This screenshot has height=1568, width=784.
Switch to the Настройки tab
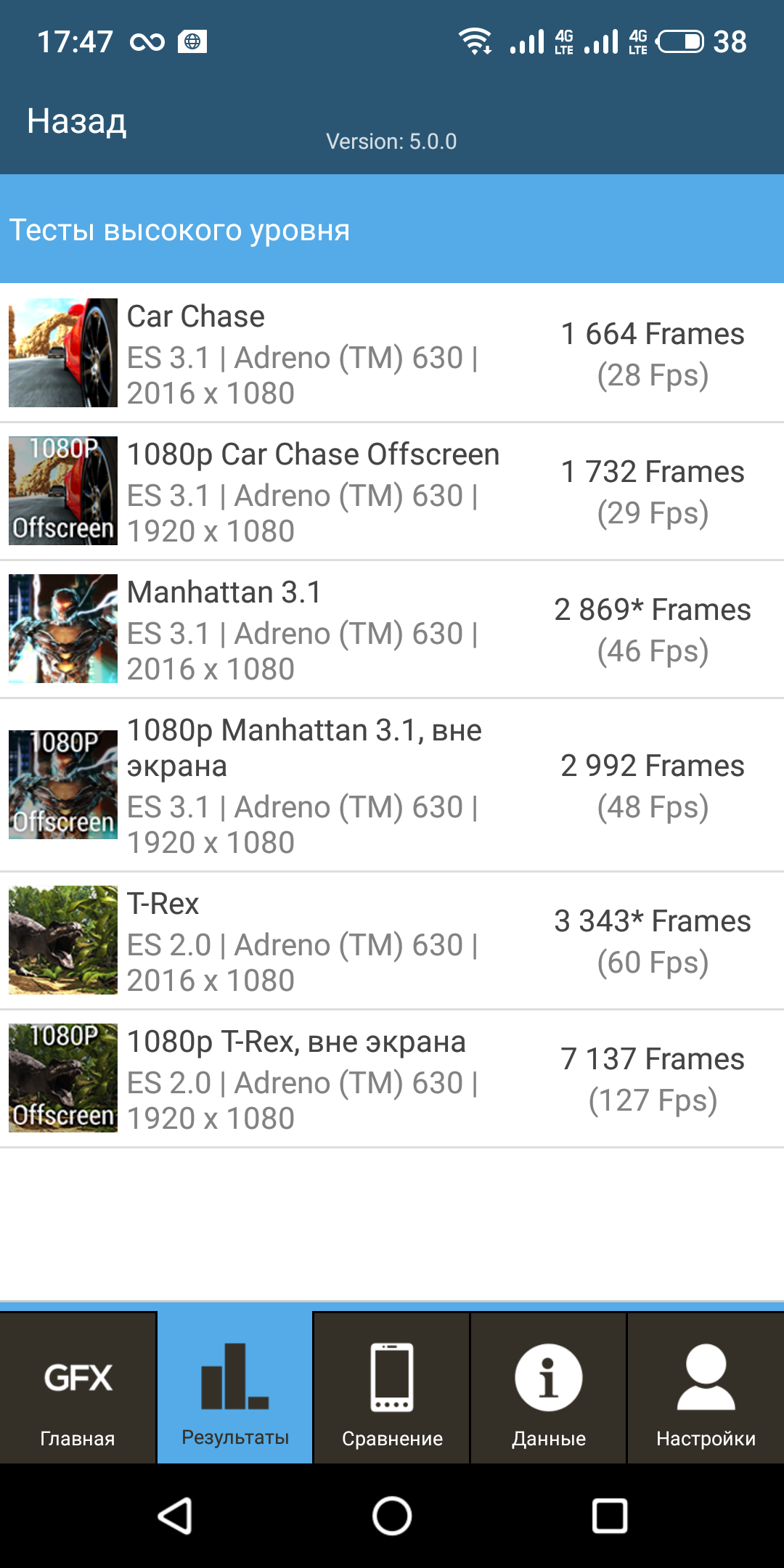click(706, 1388)
